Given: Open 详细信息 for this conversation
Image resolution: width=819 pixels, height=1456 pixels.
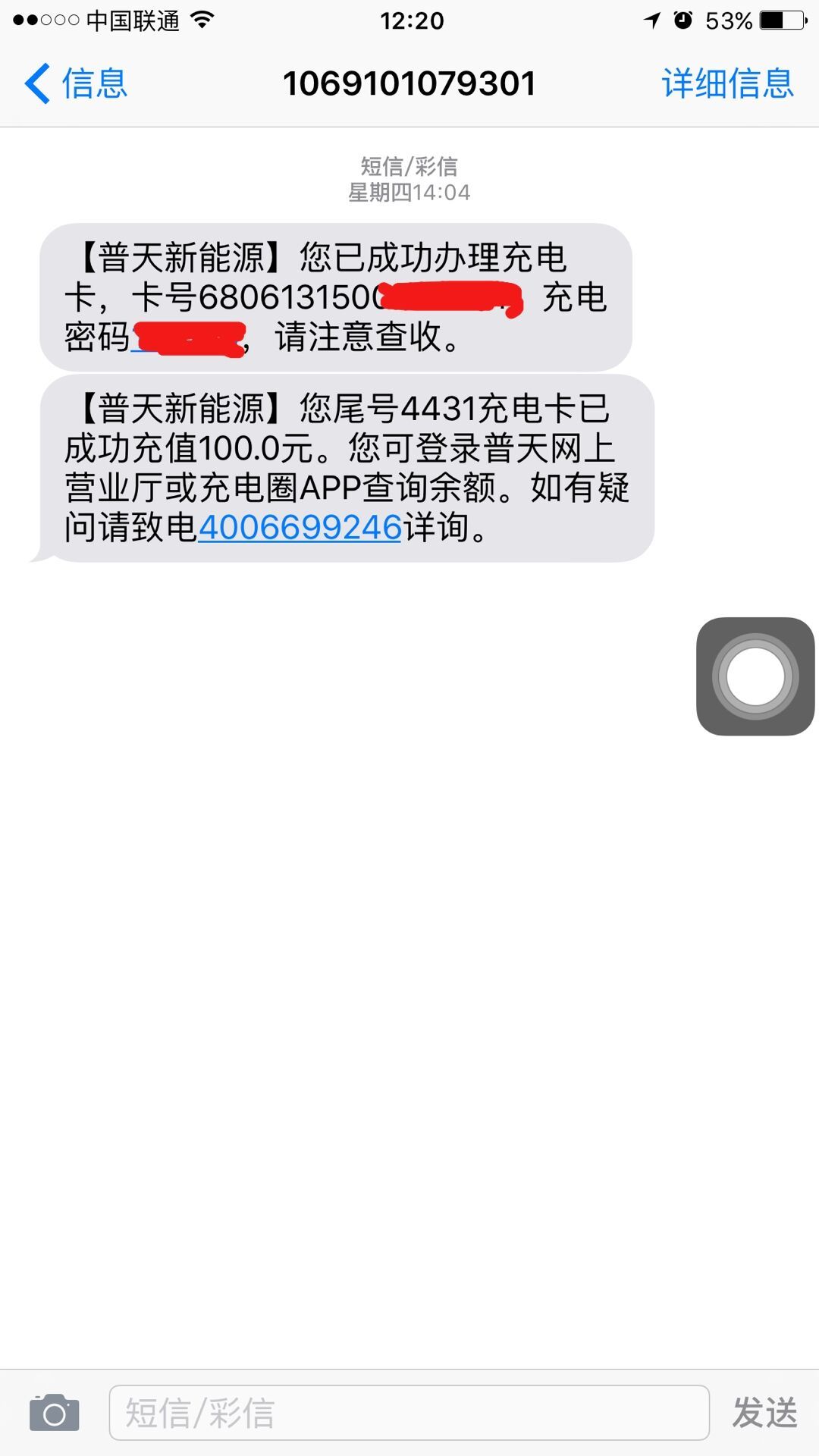Looking at the screenshot, I should coord(727,83).
